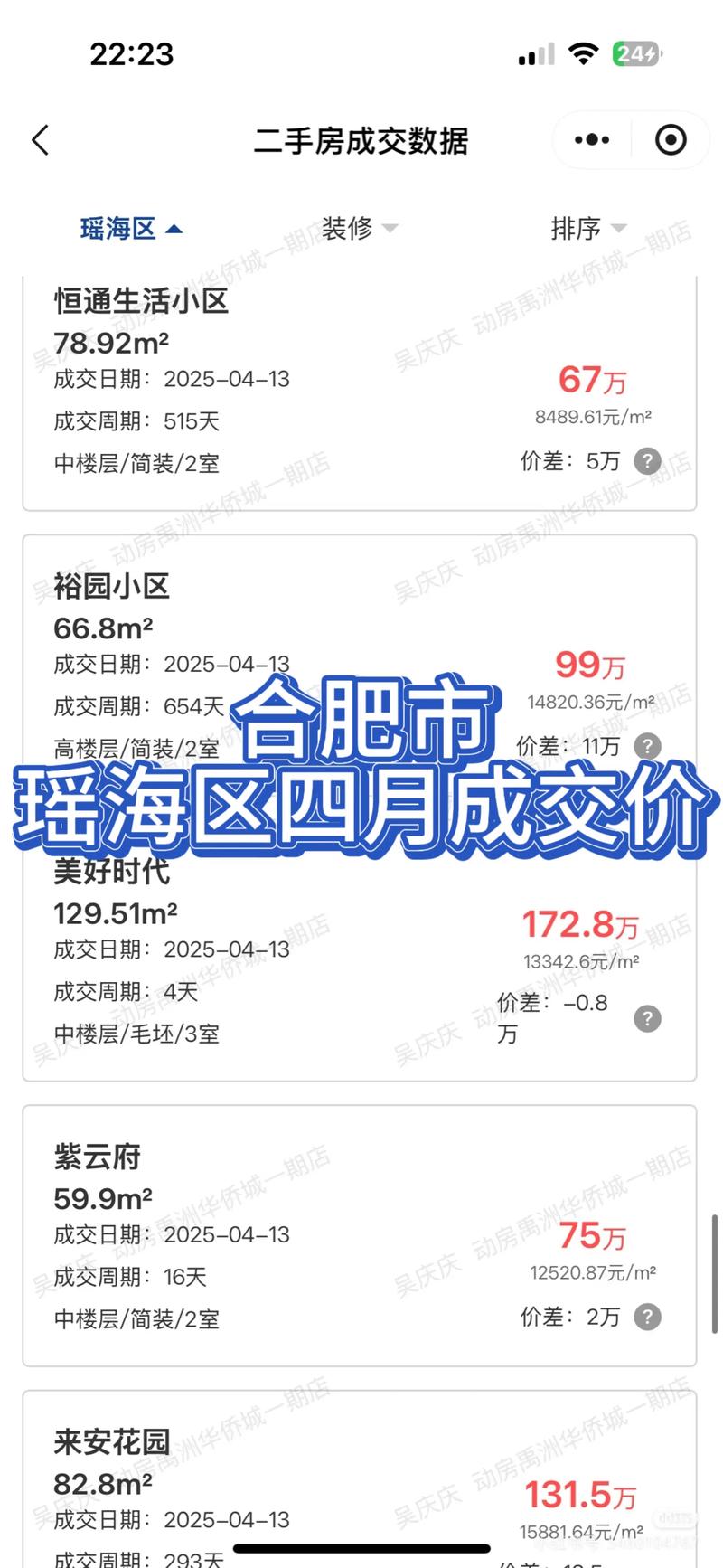Open the mini program three-dot menu
Image resolution: width=723 pixels, height=1568 pixels.
coord(592,140)
